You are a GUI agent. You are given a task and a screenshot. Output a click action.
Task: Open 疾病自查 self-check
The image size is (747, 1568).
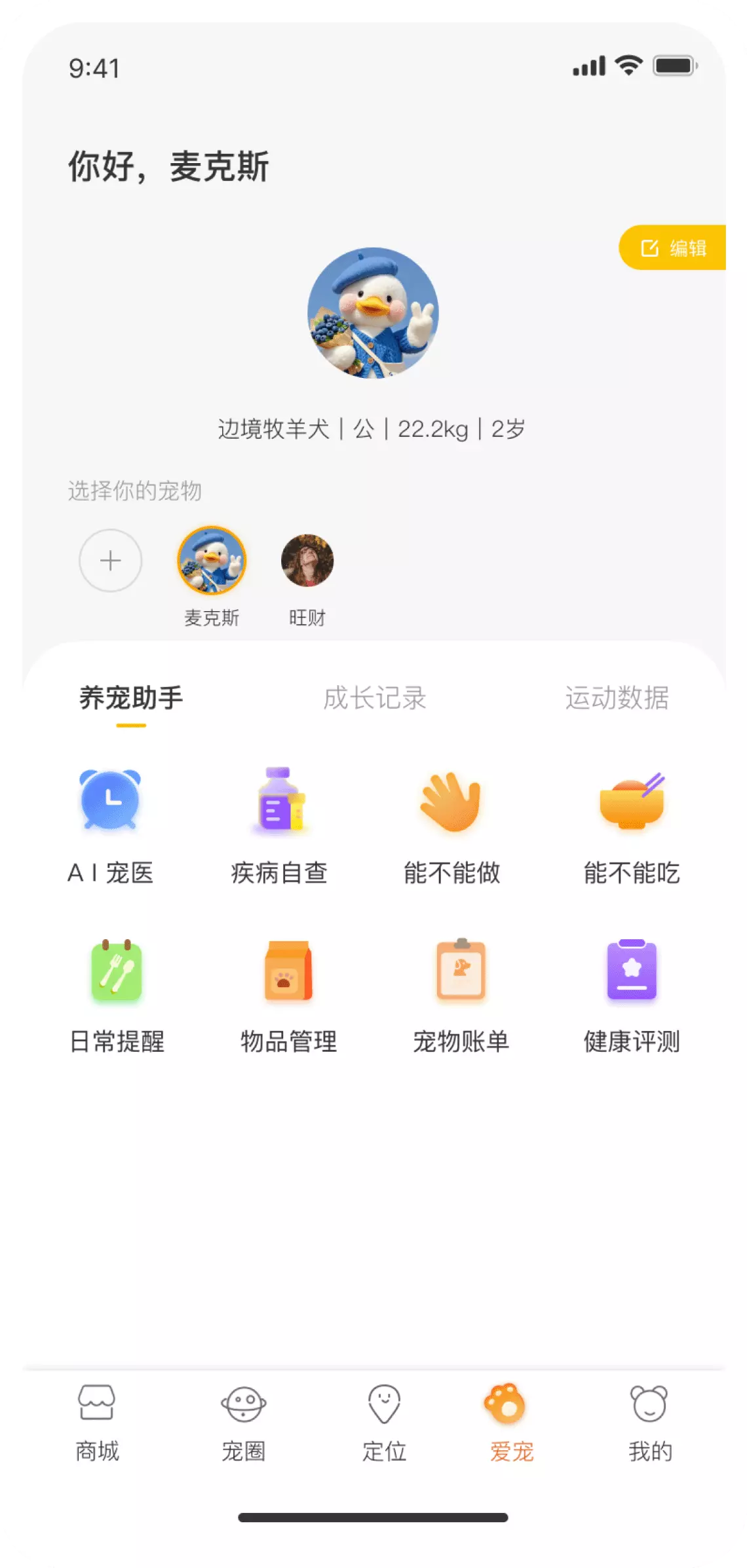click(279, 825)
